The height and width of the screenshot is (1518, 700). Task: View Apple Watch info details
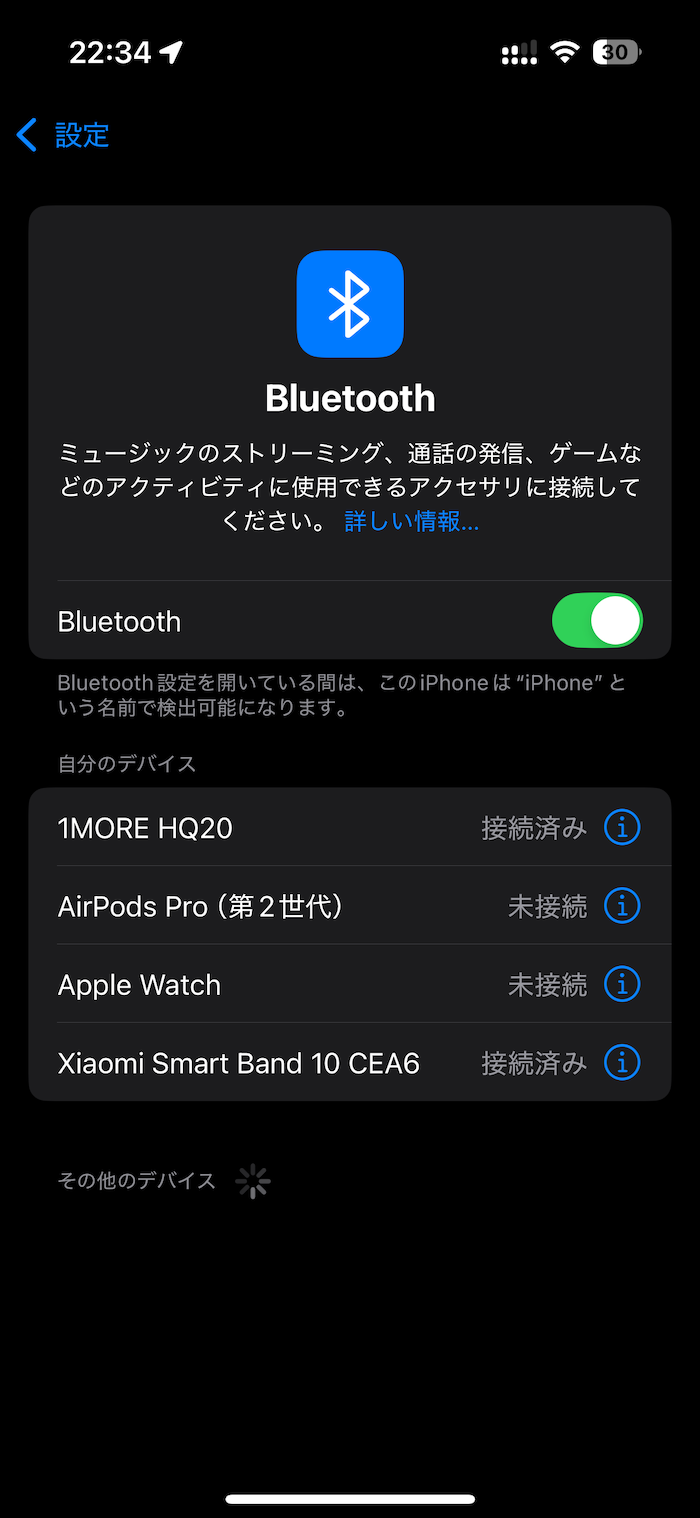click(x=622, y=984)
